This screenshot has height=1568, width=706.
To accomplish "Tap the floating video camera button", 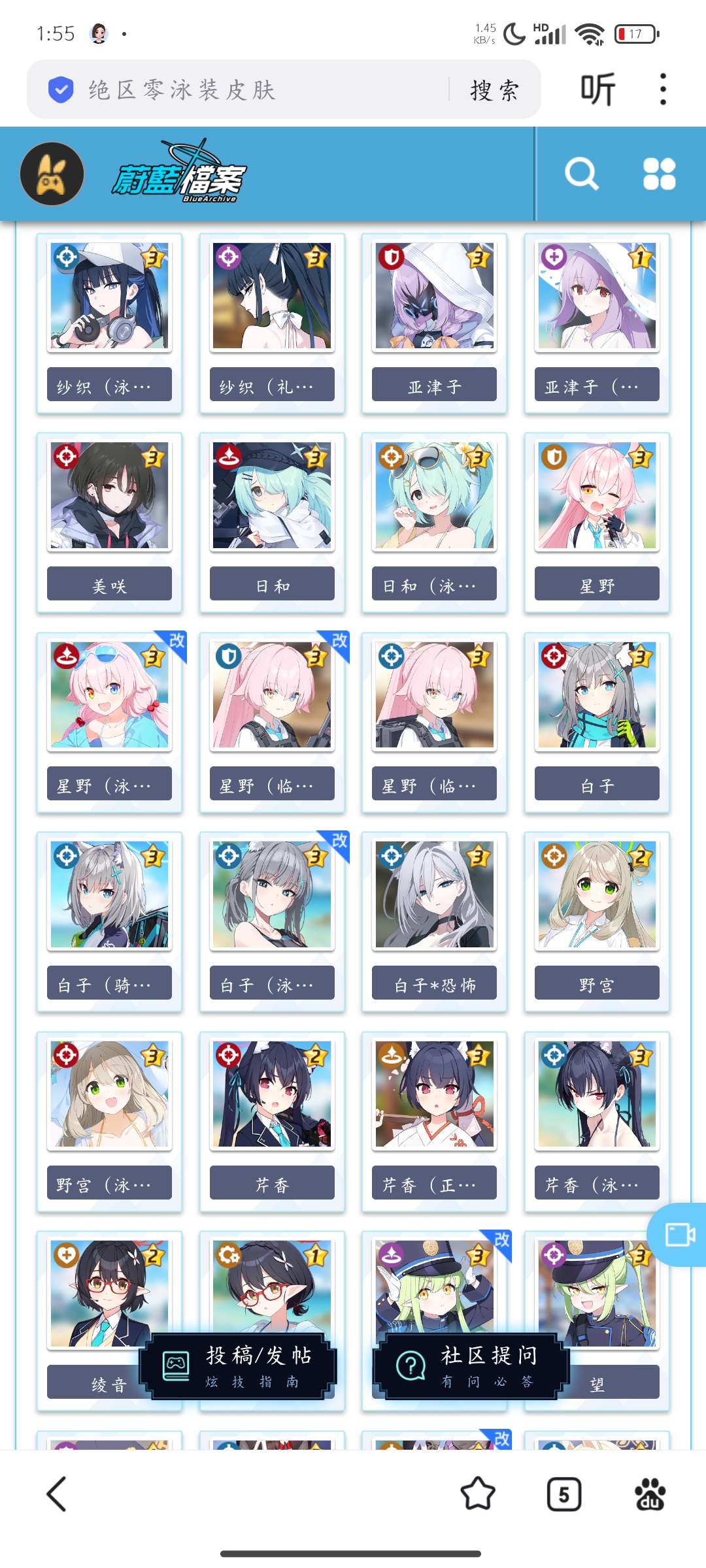I will (680, 1235).
